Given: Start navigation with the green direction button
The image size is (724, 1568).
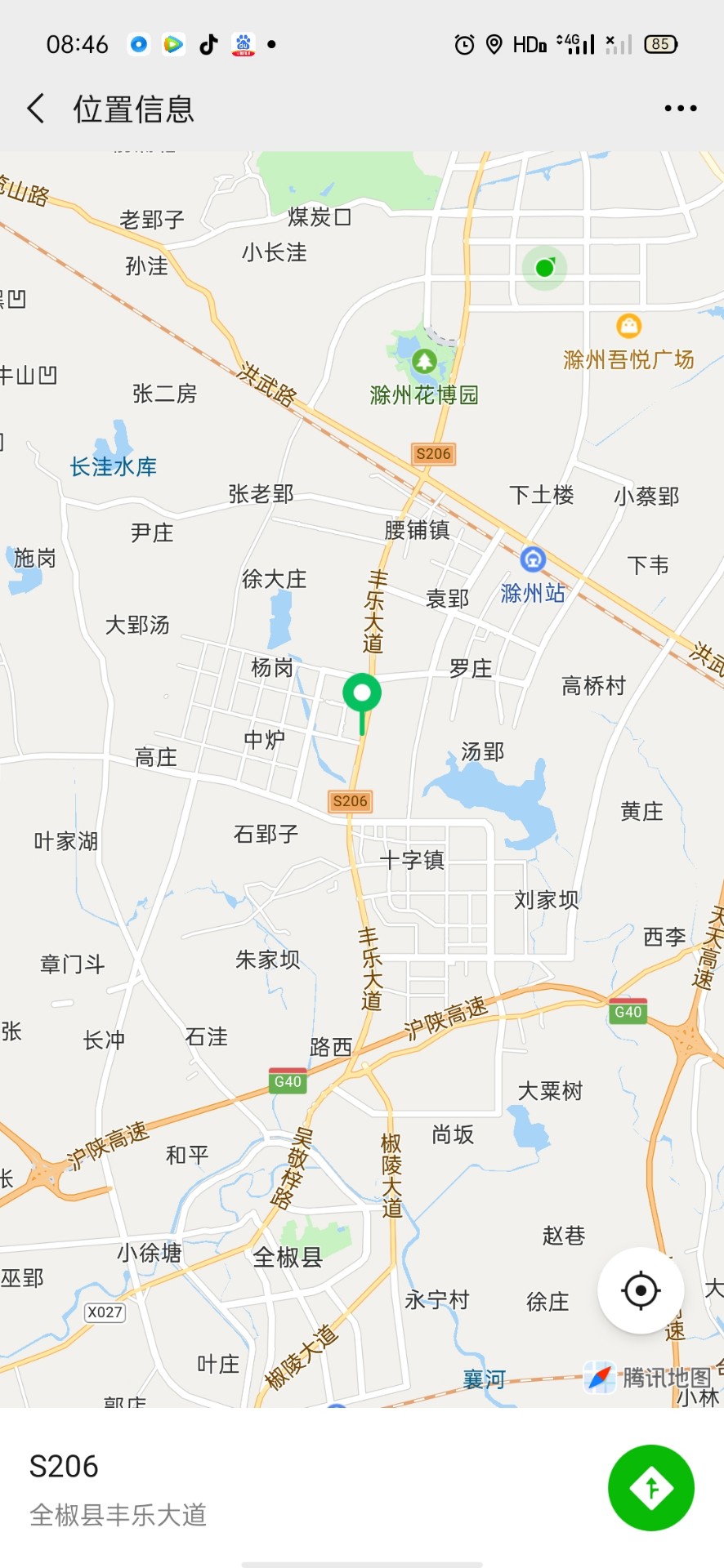Looking at the screenshot, I should [x=651, y=1488].
